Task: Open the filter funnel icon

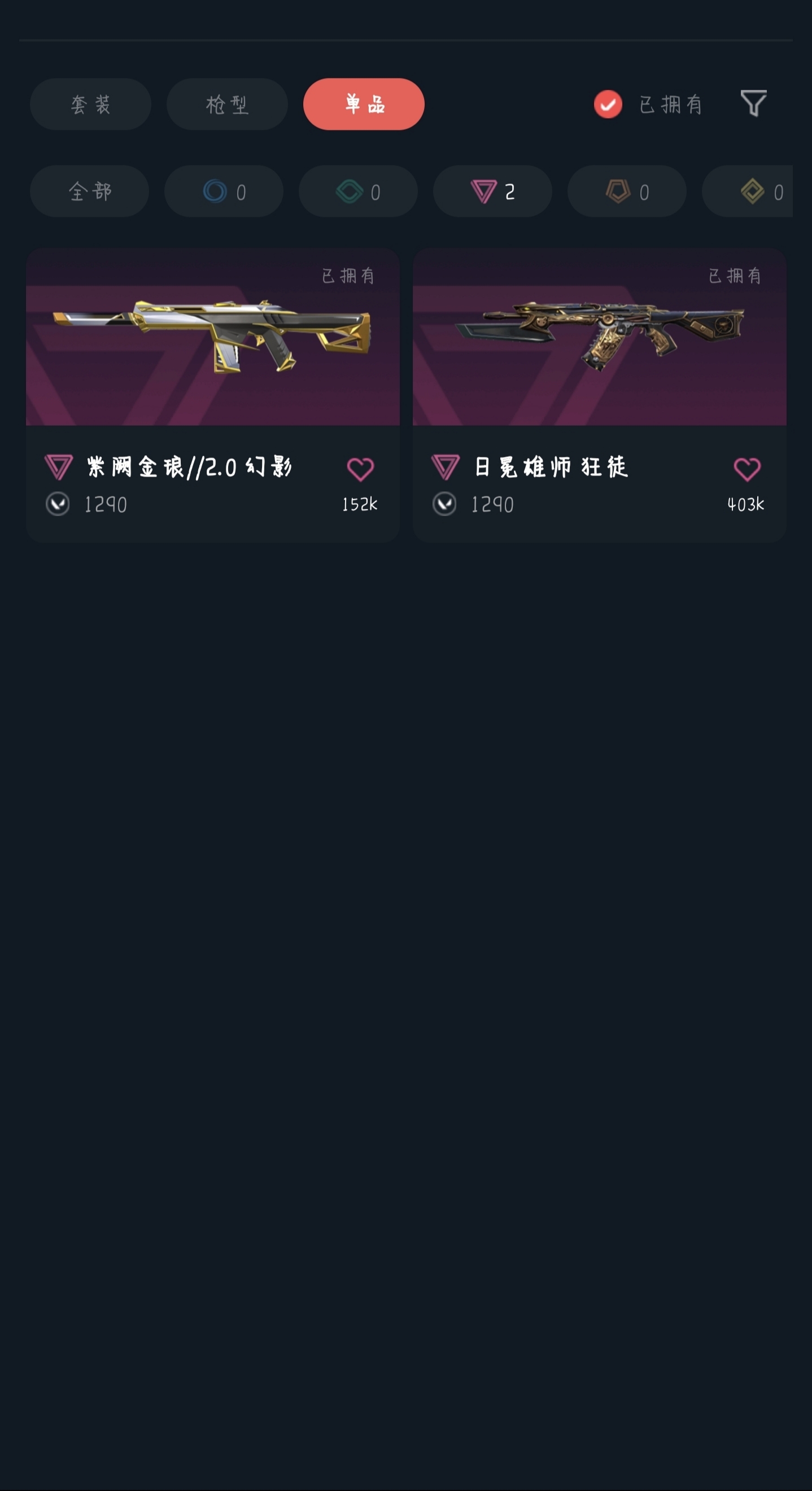Action: tap(753, 103)
